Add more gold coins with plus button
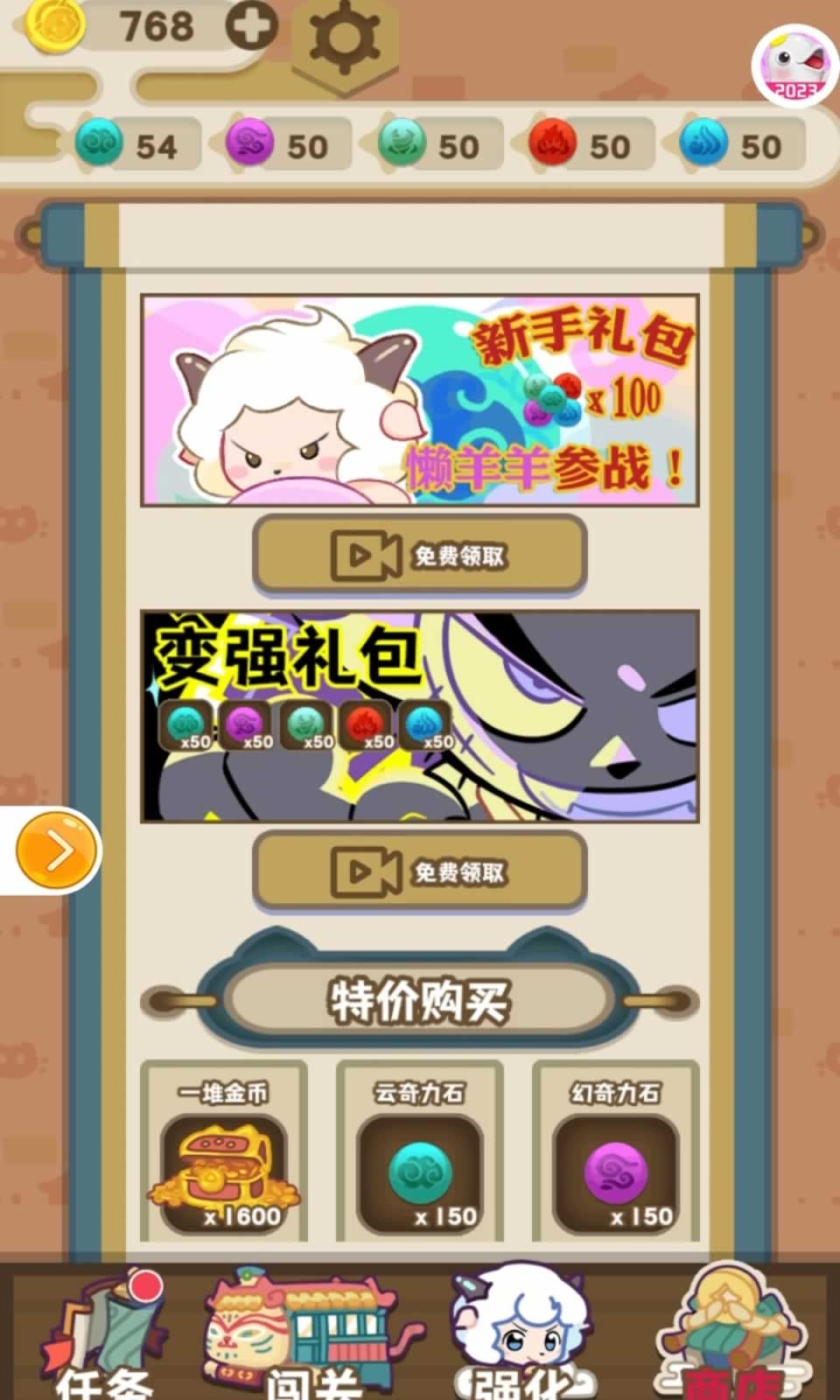 (252, 26)
